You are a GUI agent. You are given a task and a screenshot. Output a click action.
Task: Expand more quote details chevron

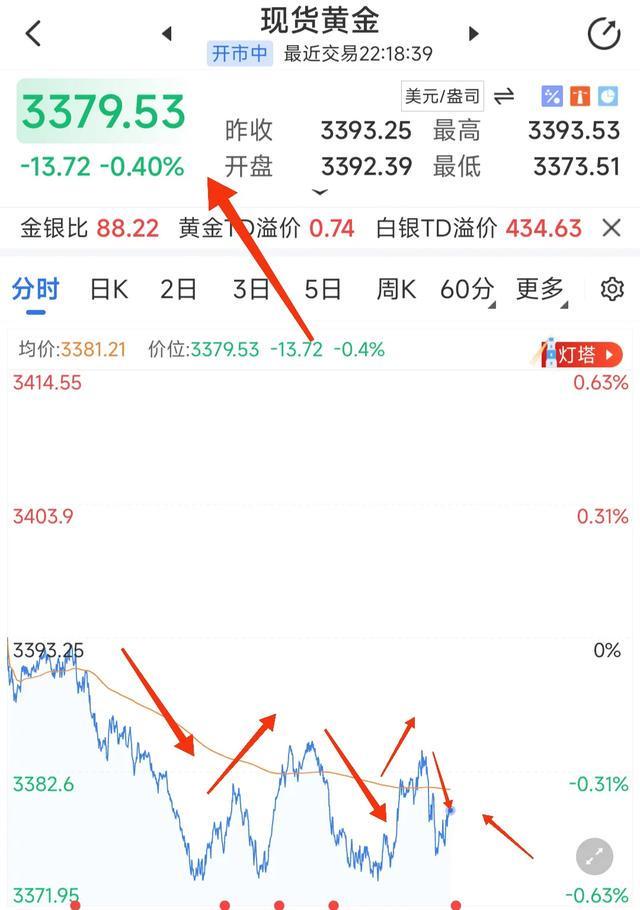[x=320, y=192]
